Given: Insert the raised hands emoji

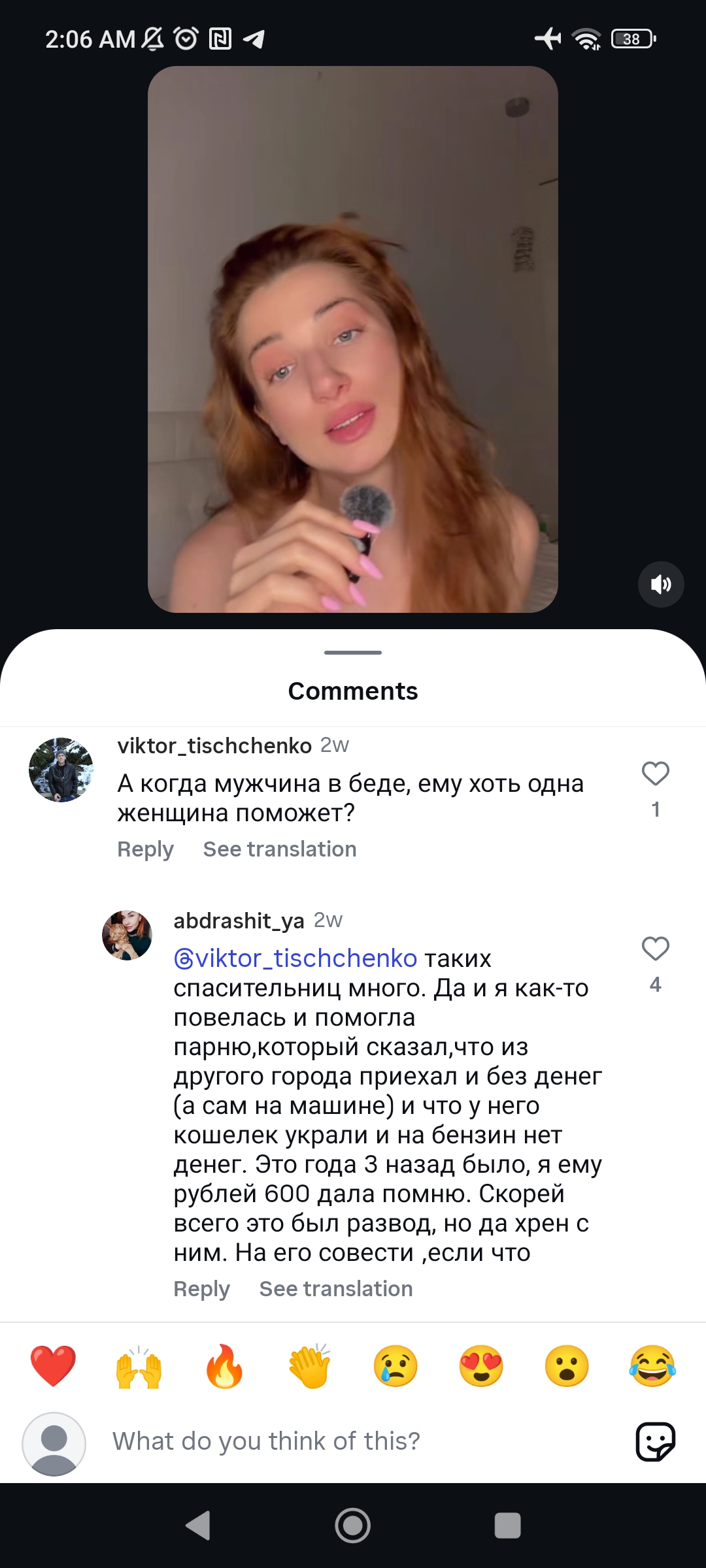Looking at the screenshot, I should click(139, 1366).
